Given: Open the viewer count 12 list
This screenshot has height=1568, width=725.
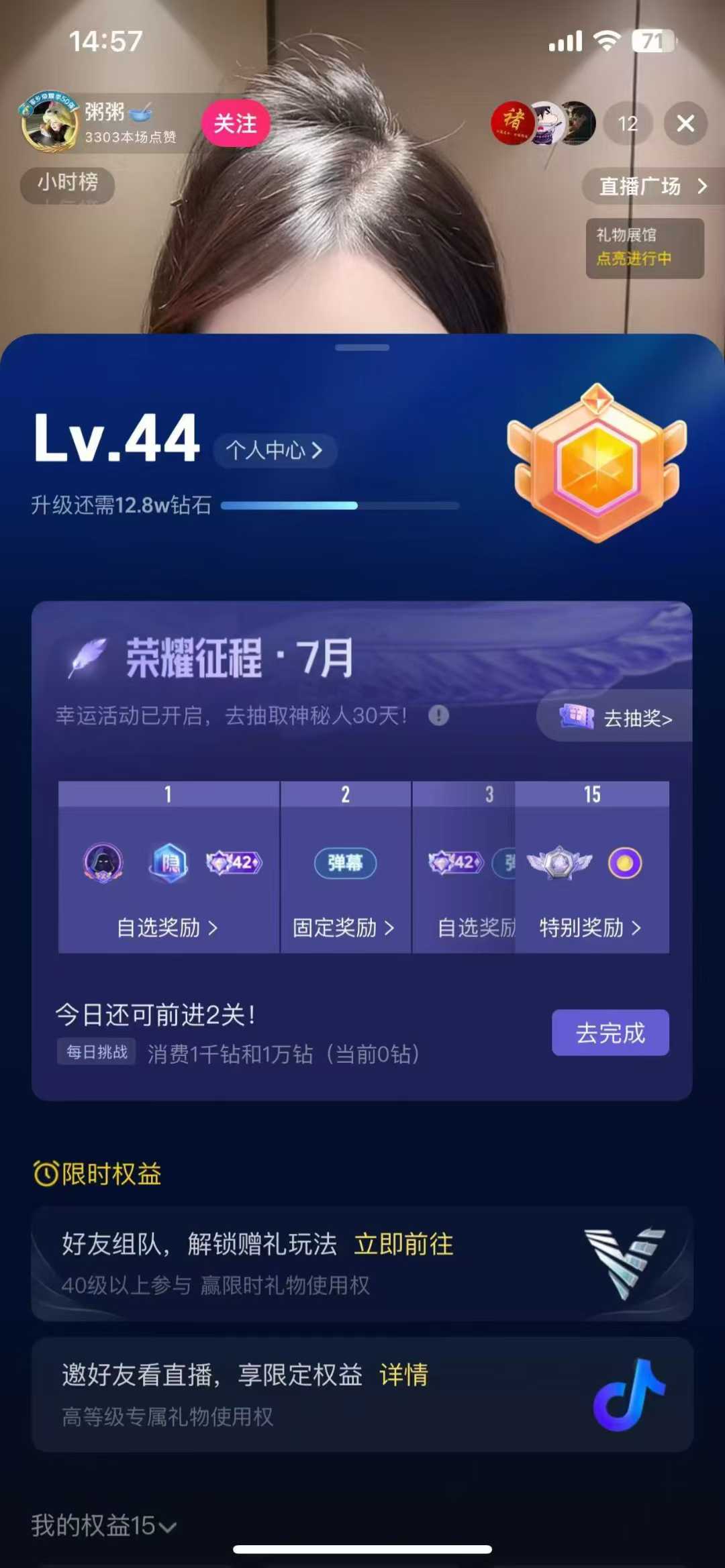Looking at the screenshot, I should (x=628, y=123).
